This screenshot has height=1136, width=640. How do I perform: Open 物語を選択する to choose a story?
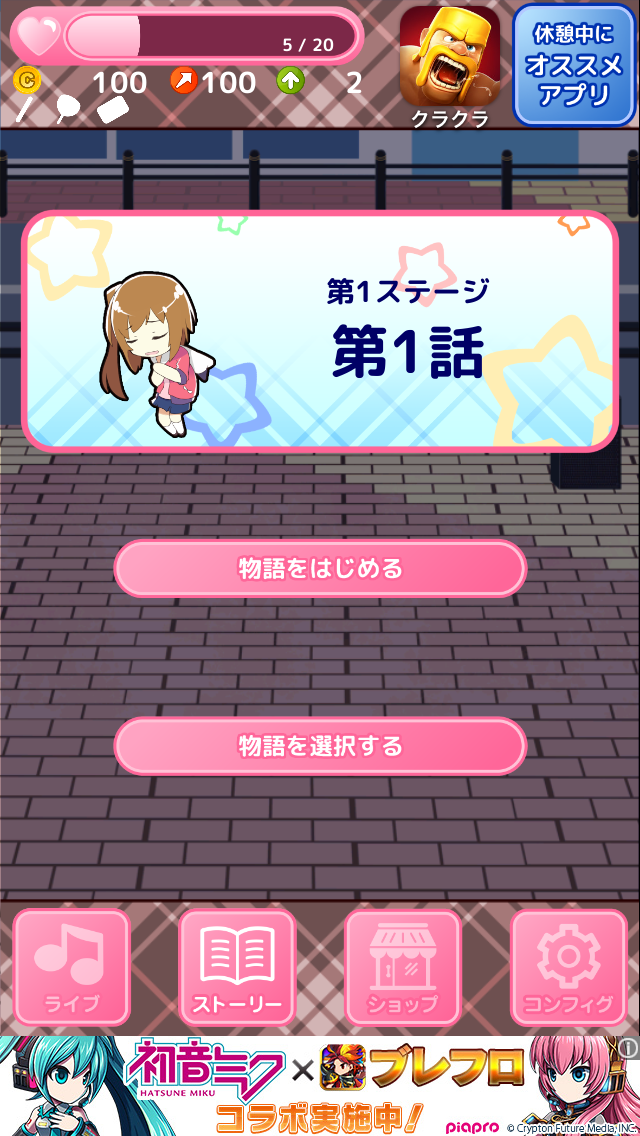tap(320, 746)
